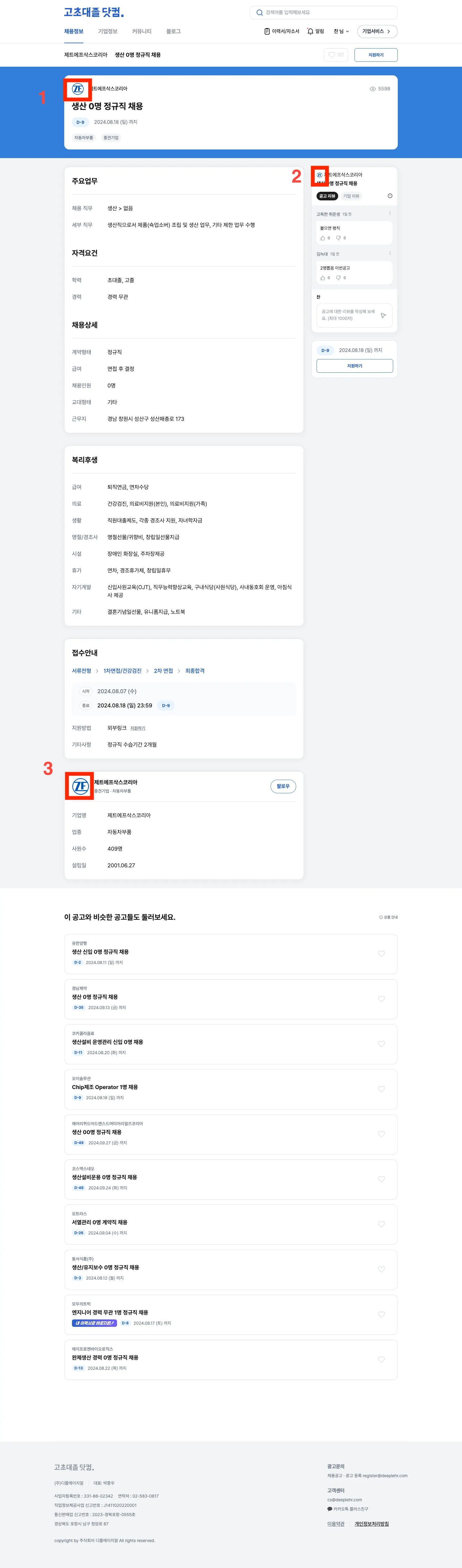Viewport: 462px width, 1568px height.
Task: Follow 제트에프삭스코리아 with 팔로우 button
Action: (283, 786)
